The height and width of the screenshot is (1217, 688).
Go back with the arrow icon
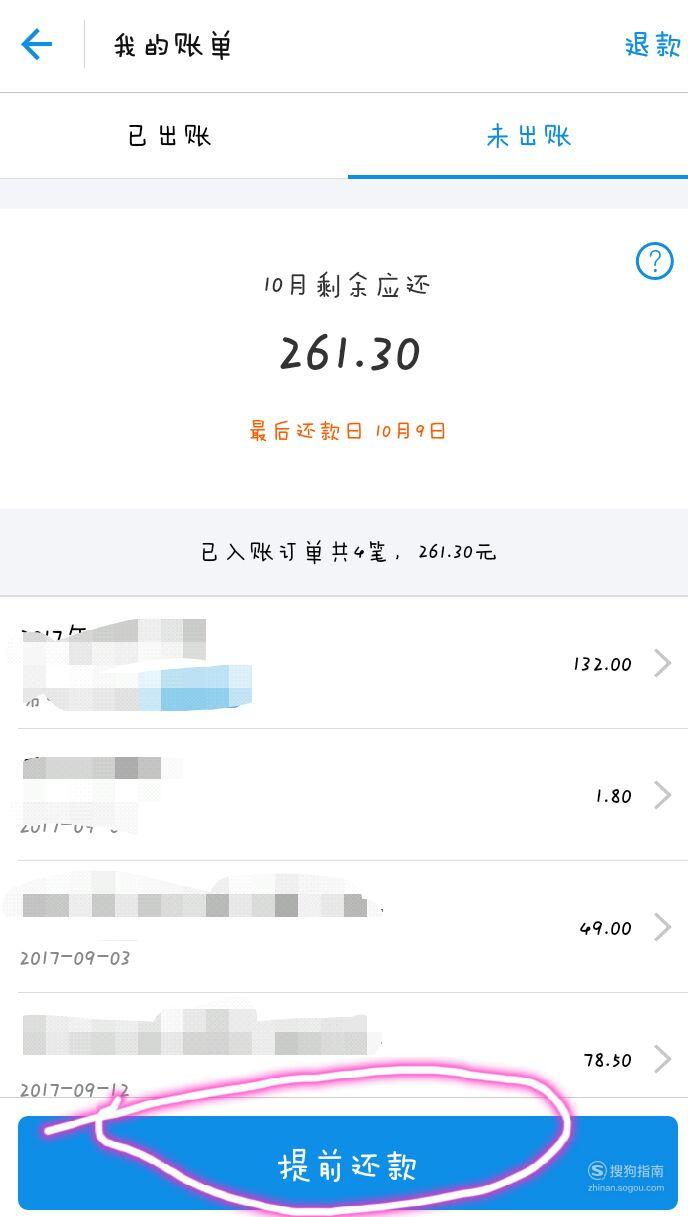[37, 44]
